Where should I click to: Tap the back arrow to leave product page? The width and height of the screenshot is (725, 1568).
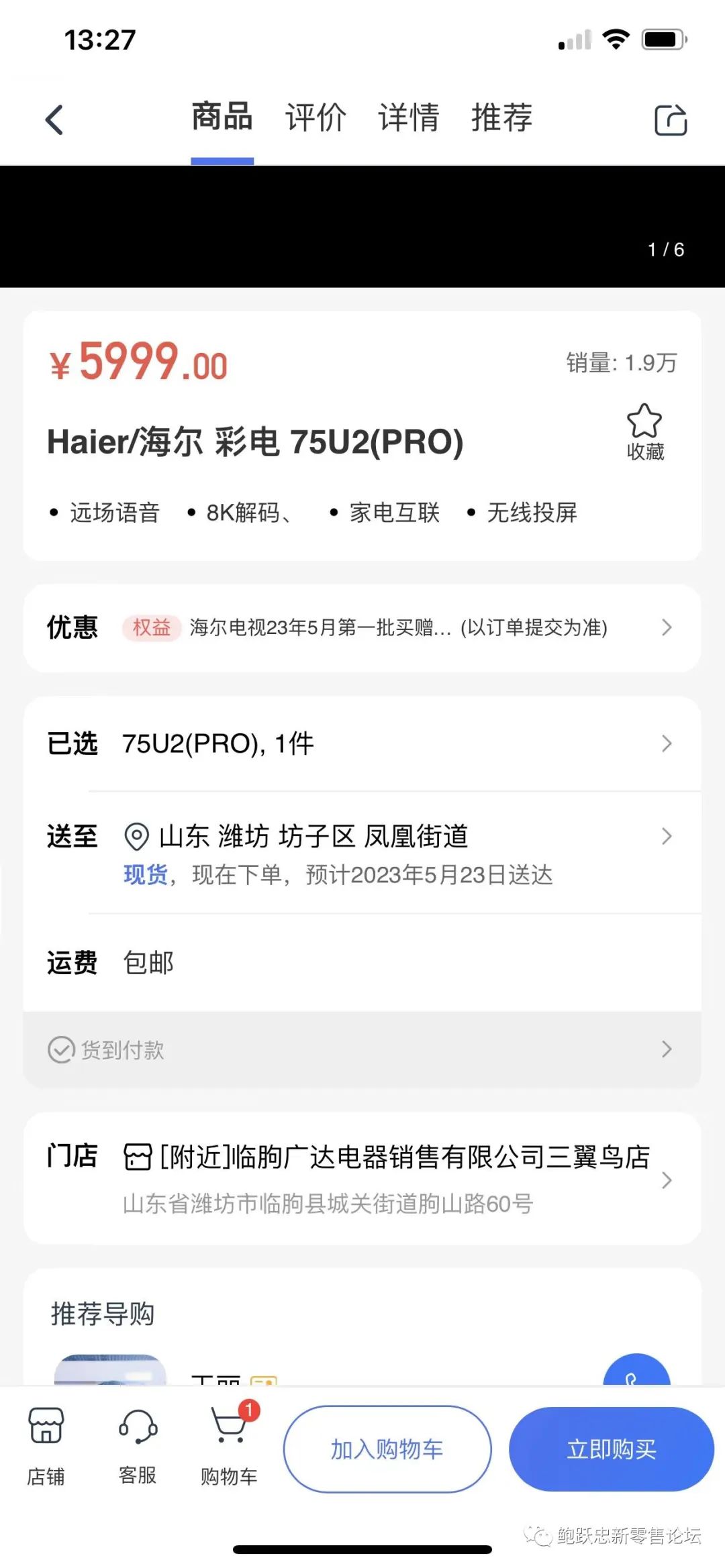tap(54, 119)
